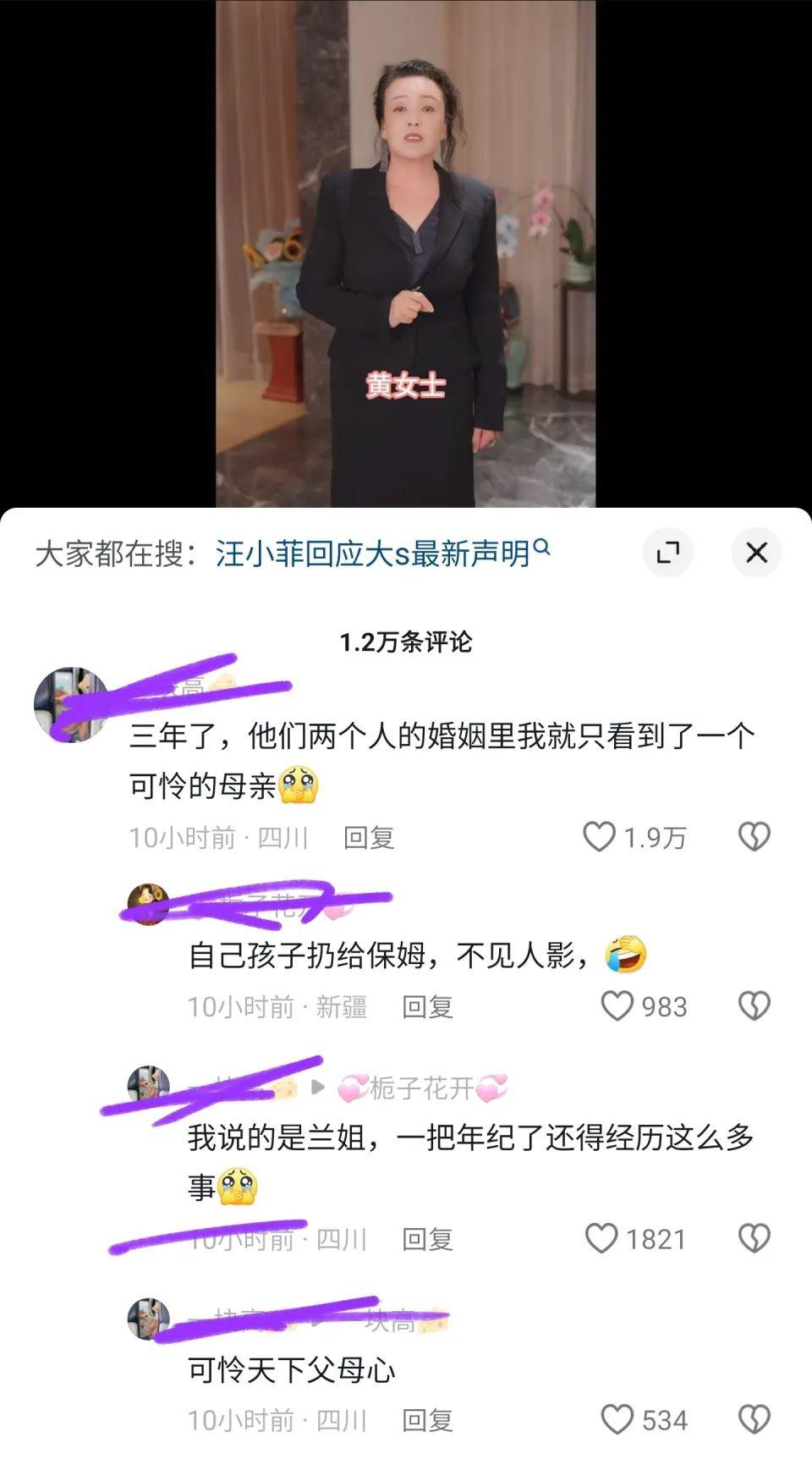Dislike the comment about 可怜的母亲
The width and height of the screenshot is (812, 1465).
[x=754, y=837]
